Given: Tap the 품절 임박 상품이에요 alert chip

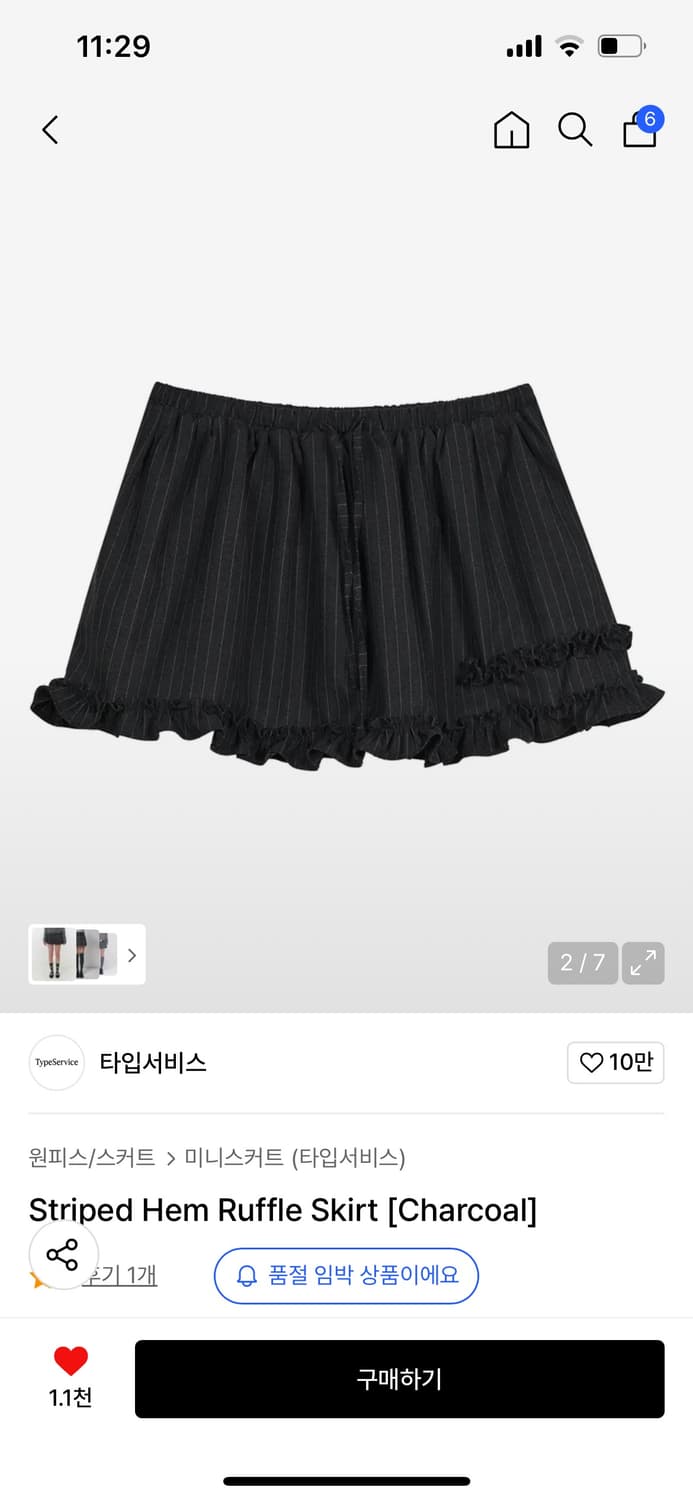Looking at the screenshot, I should 346,1276.
